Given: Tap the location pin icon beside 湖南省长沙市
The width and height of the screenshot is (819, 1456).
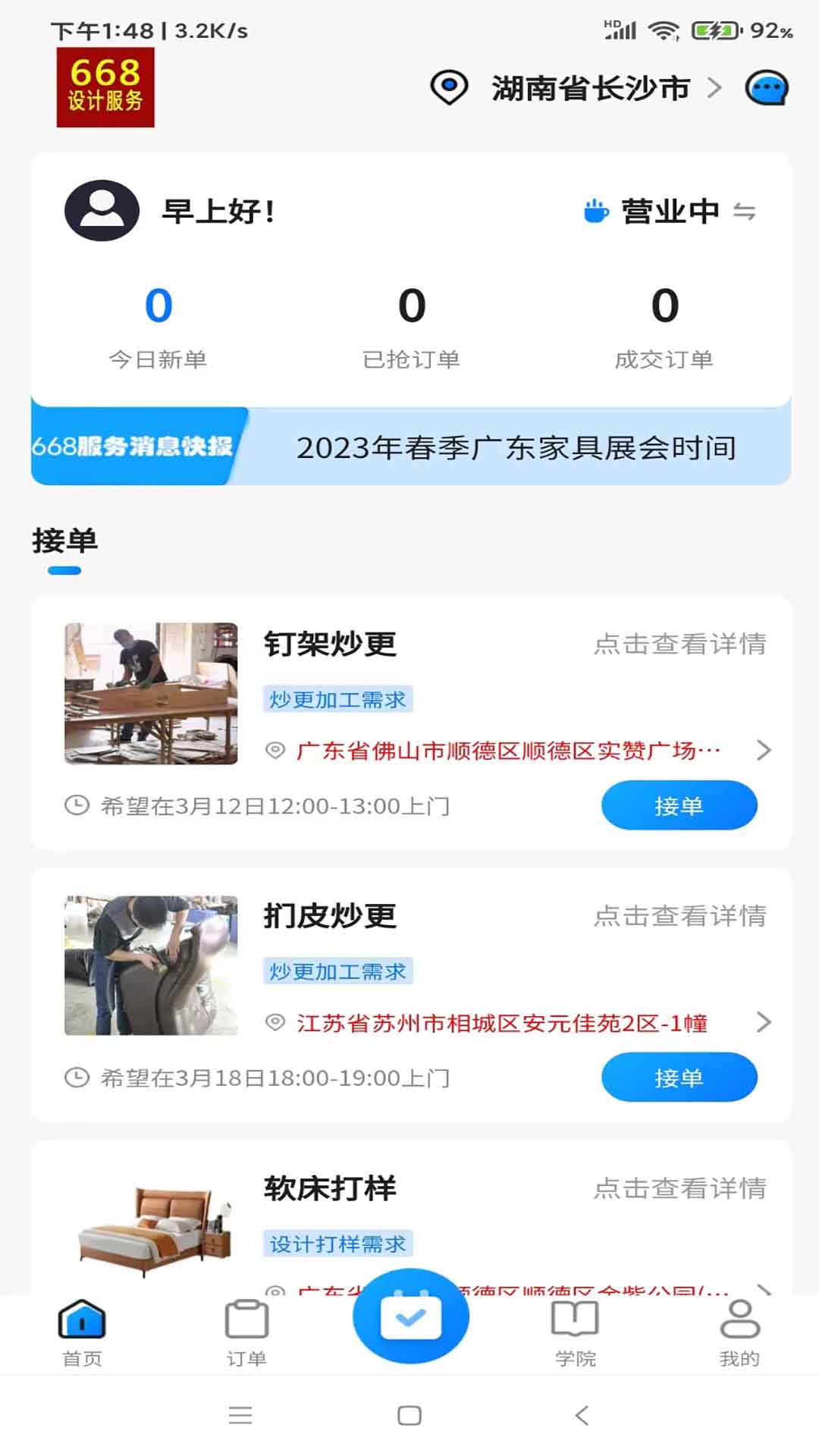Looking at the screenshot, I should tap(449, 87).
